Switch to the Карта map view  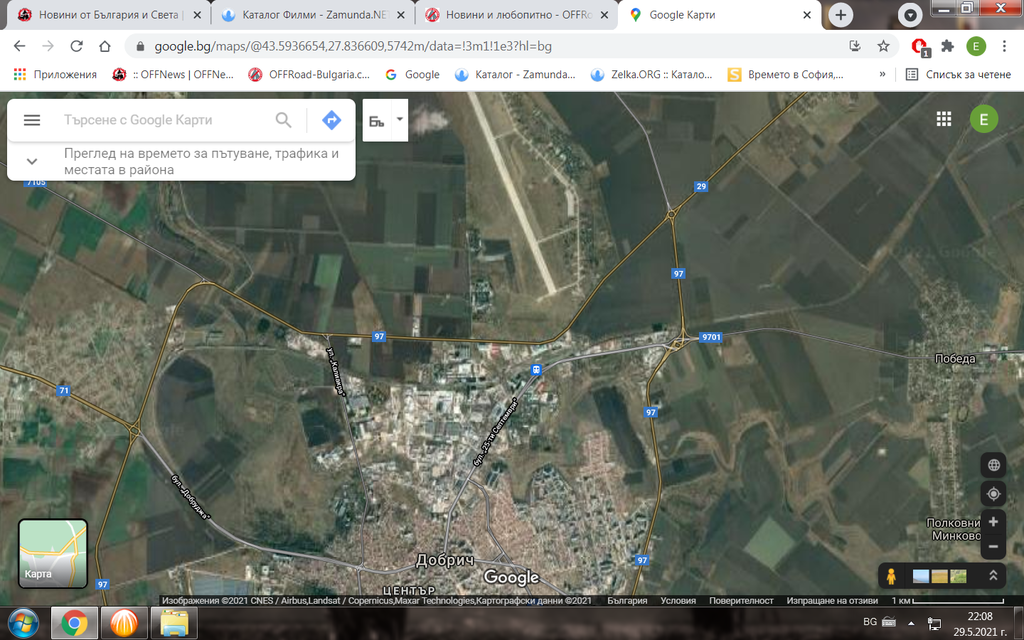click(53, 553)
